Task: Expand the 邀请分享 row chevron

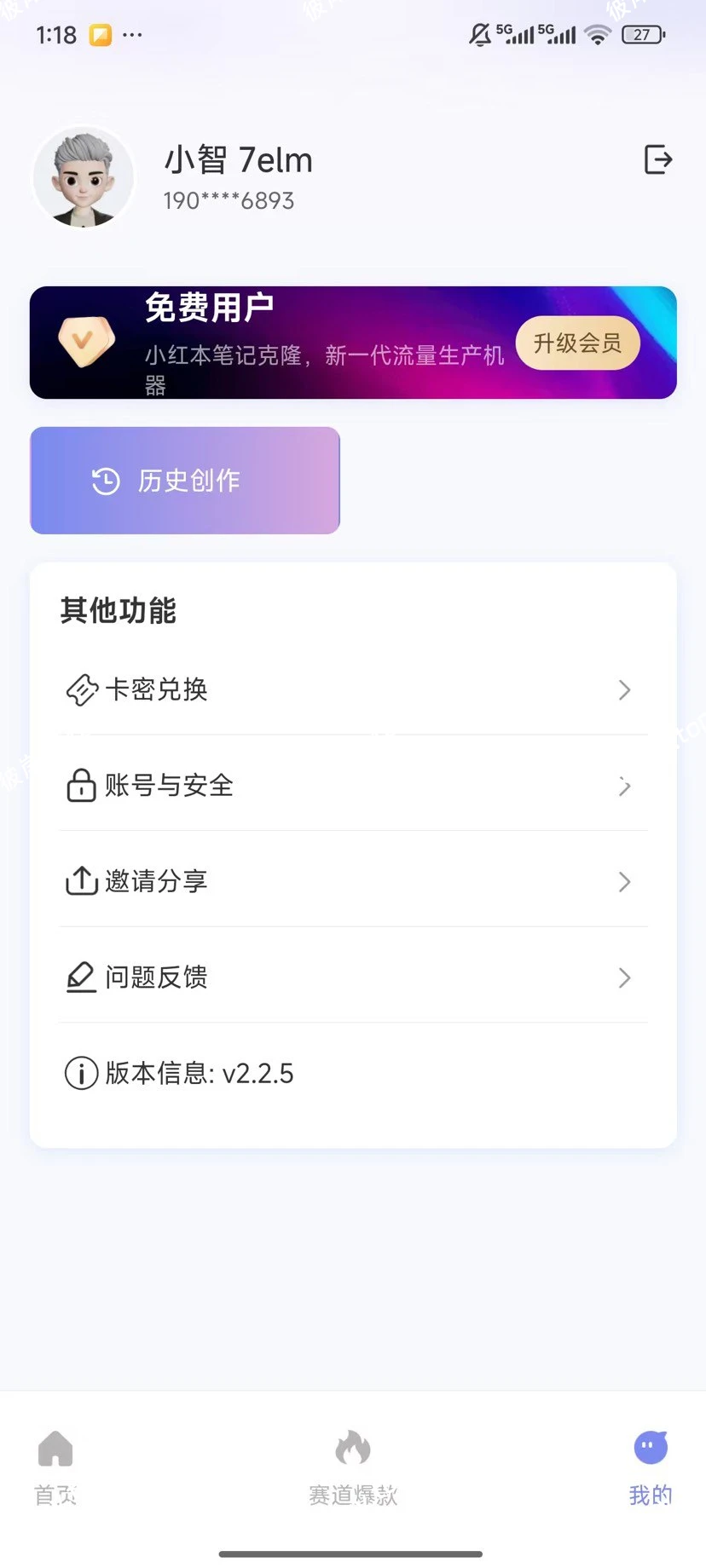Action: [x=624, y=881]
